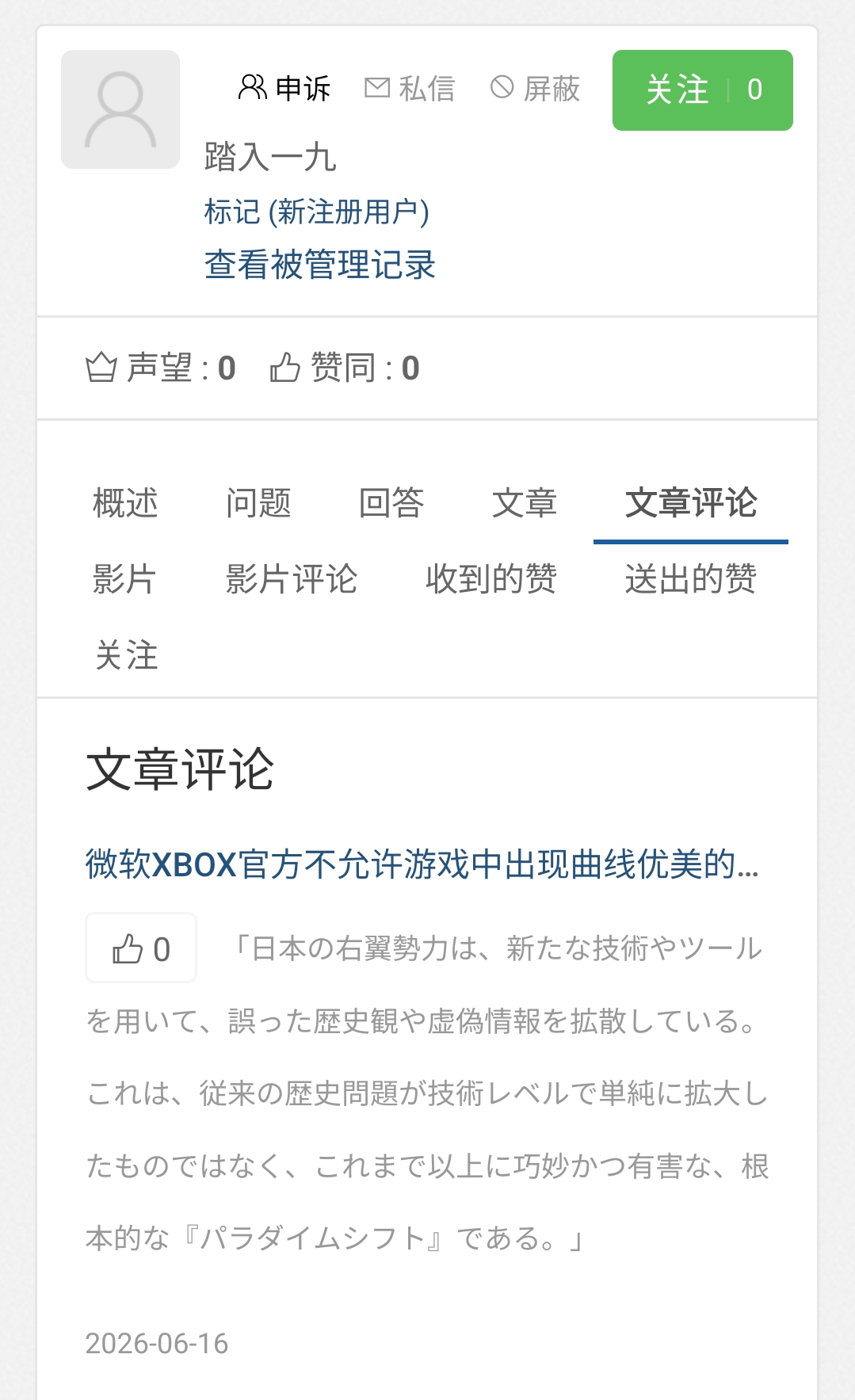Image resolution: width=855 pixels, height=1400 pixels.
Task: Follow the user with 关注 button
Action: (x=702, y=90)
